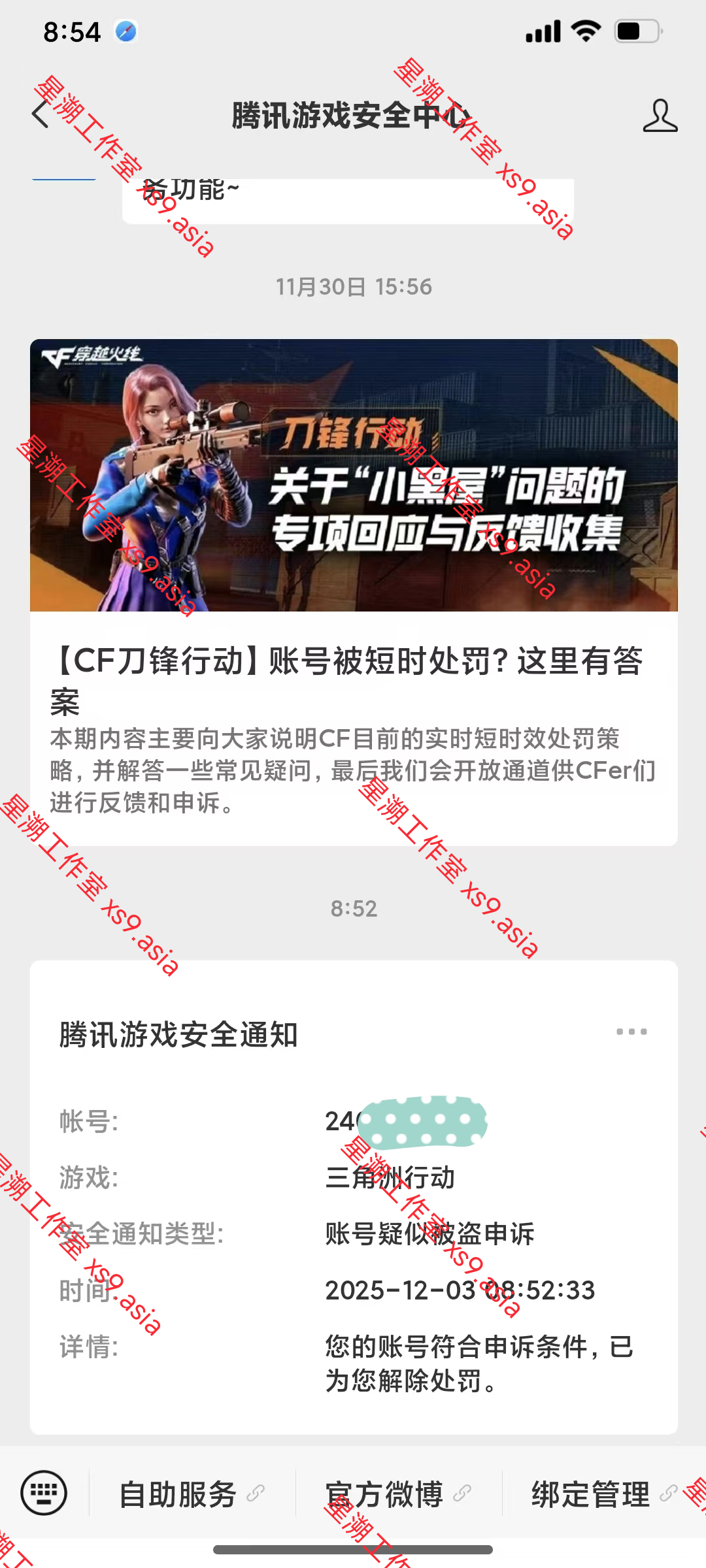
Task: Tap the three-dot menu on 腾讯游戏安全通知
Action: tap(631, 1032)
